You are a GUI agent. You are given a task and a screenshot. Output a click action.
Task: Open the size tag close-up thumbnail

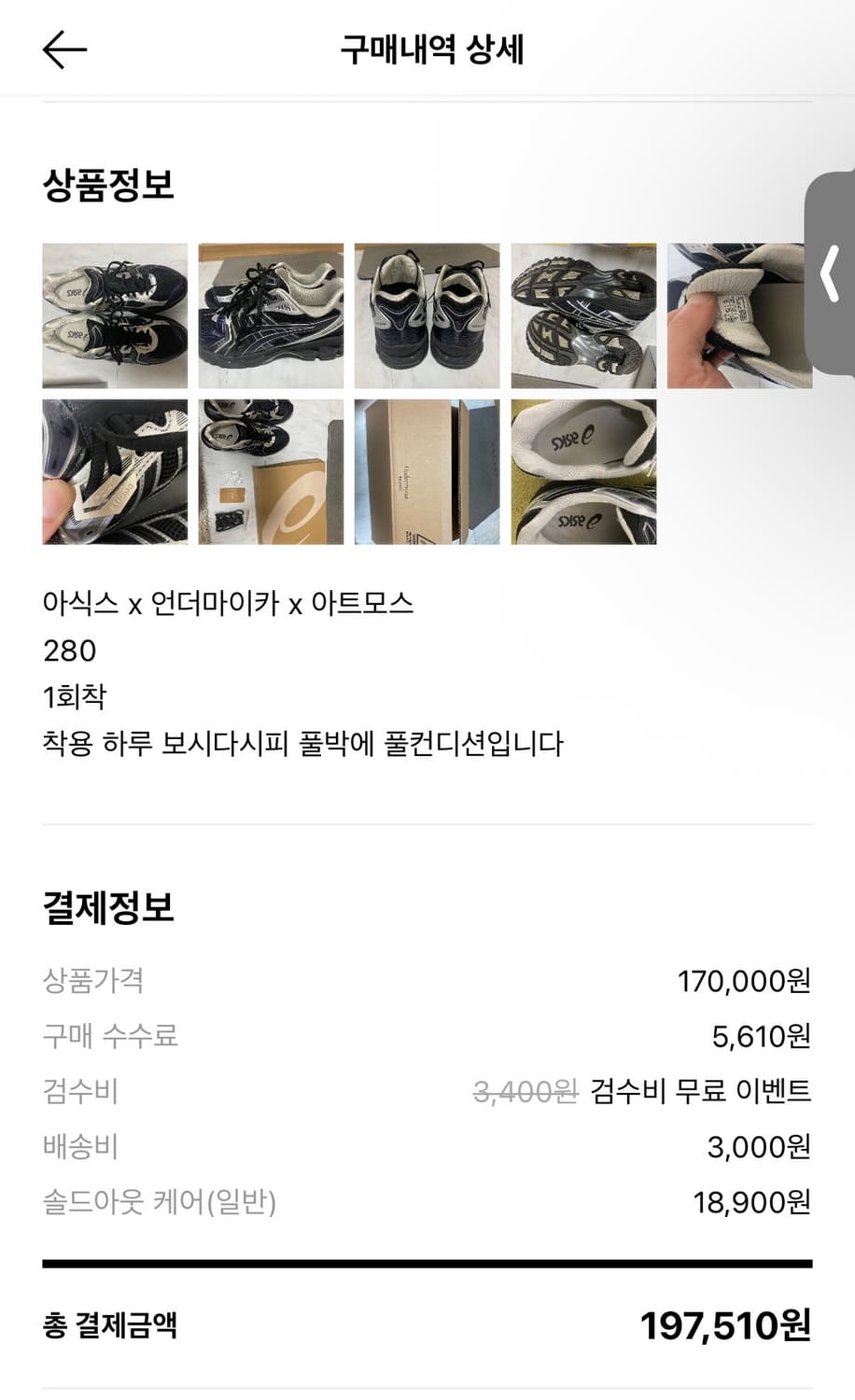(x=737, y=313)
